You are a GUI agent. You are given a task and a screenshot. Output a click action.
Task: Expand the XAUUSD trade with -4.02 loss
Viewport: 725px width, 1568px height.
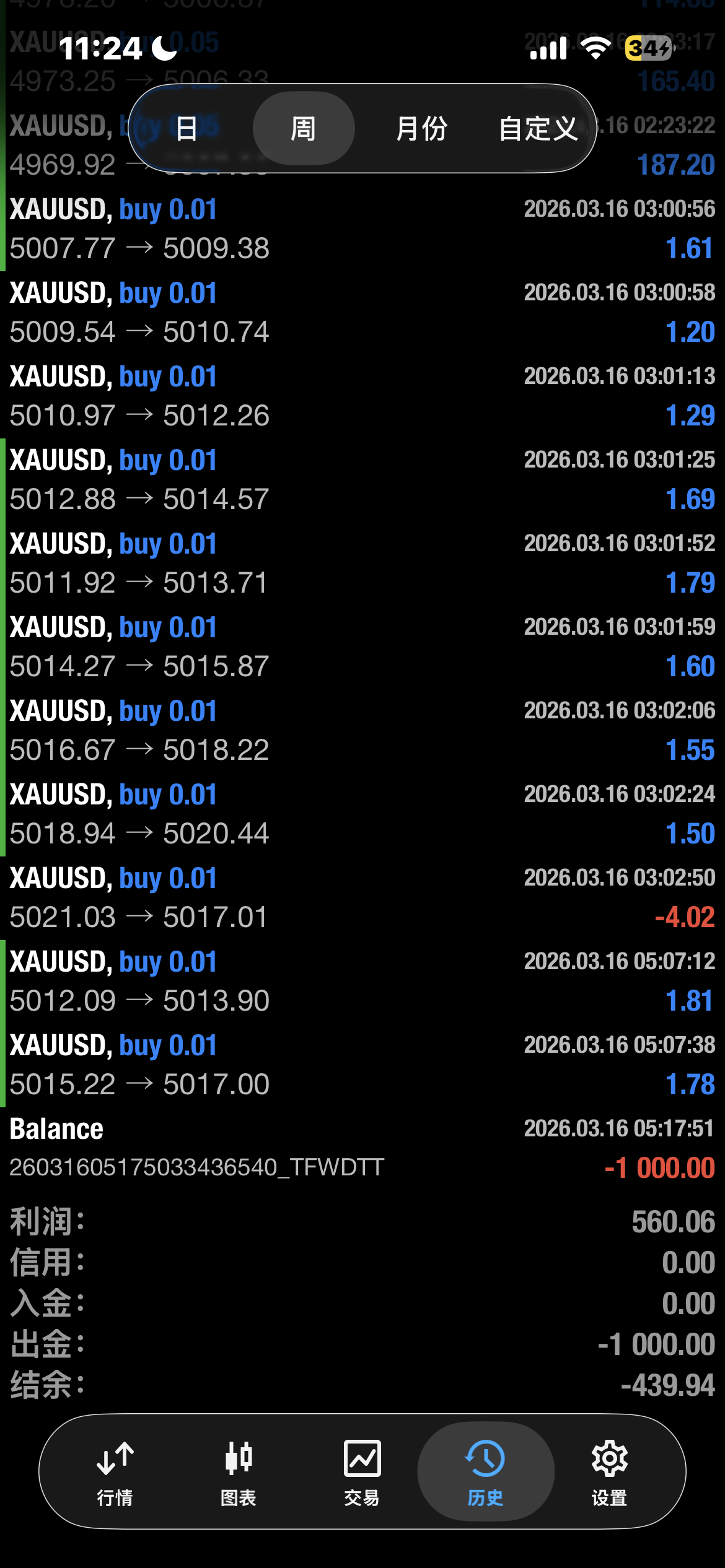[x=362, y=898]
